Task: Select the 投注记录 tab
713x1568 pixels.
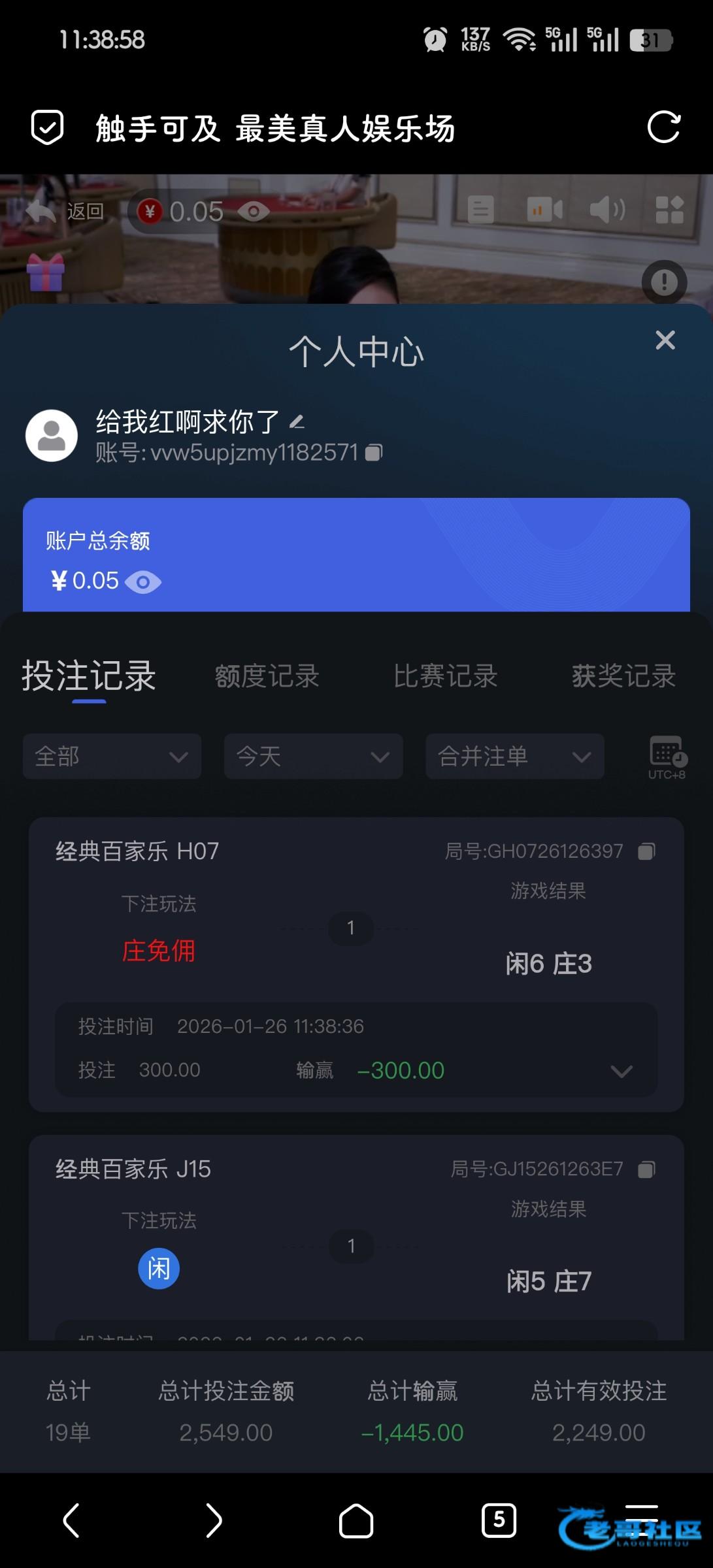Action: 89,676
